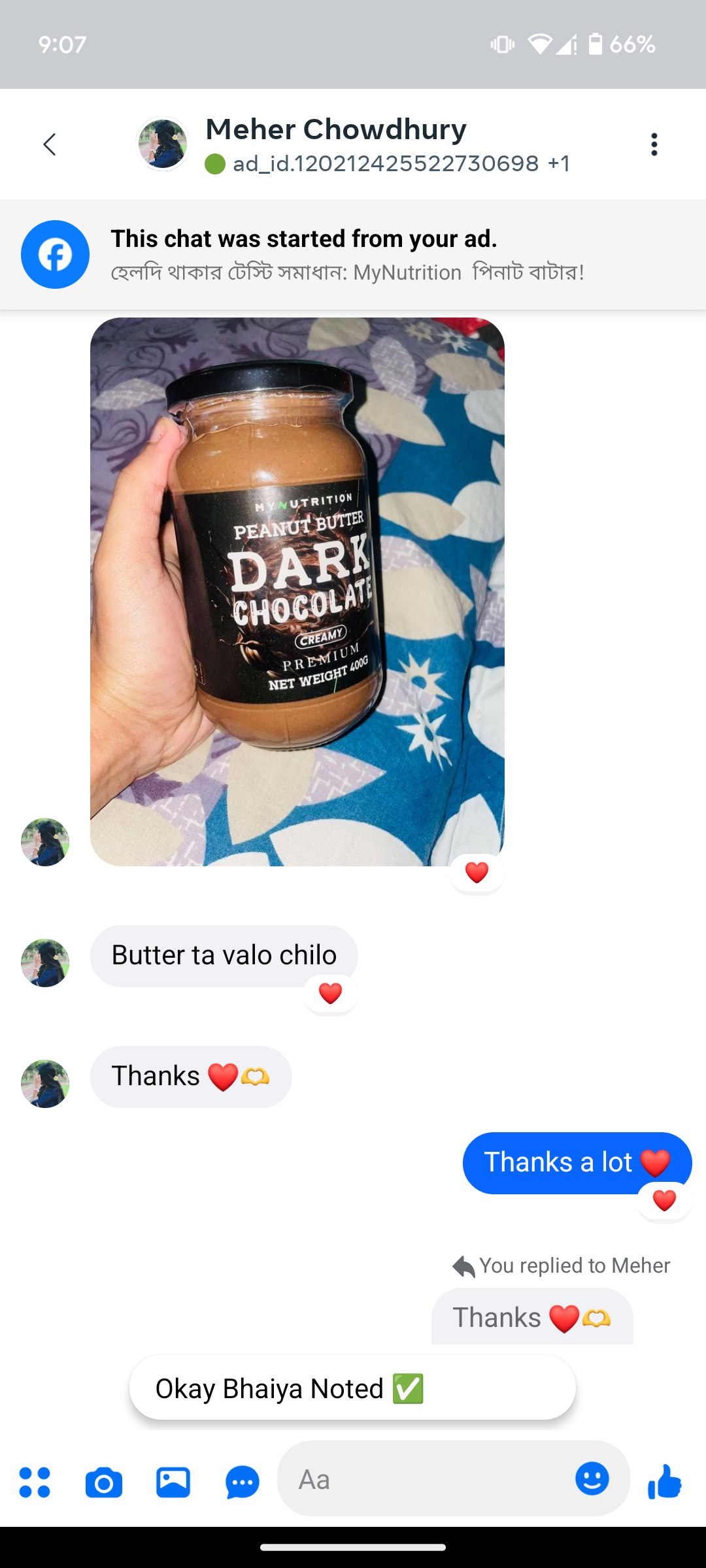Viewport: 706px width, 1568px height.
Task: Launch the camera to take a photo
Action: tap(104, 1482)
